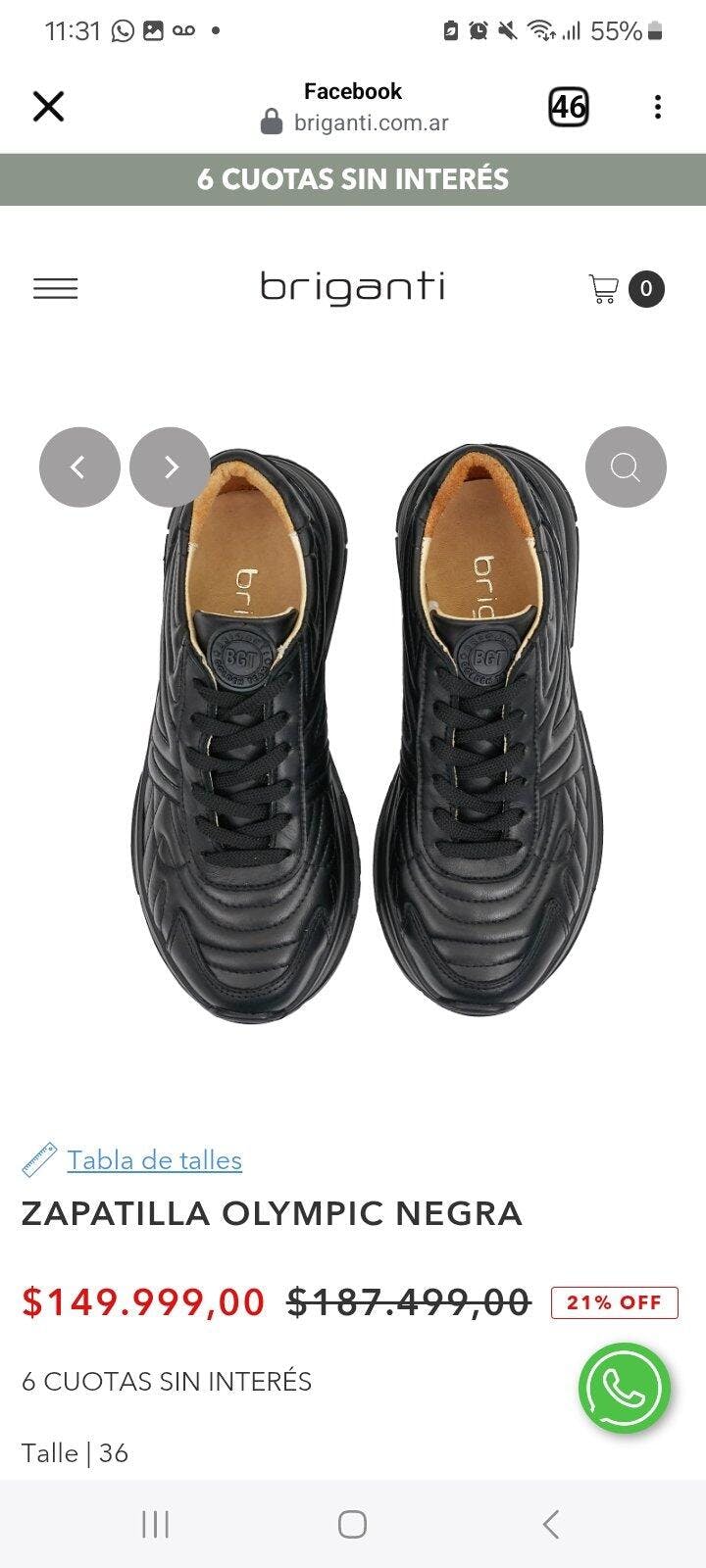This screenshot has width=706, height=1568.
Task: Show the next product photo
Action: point(170,467)
